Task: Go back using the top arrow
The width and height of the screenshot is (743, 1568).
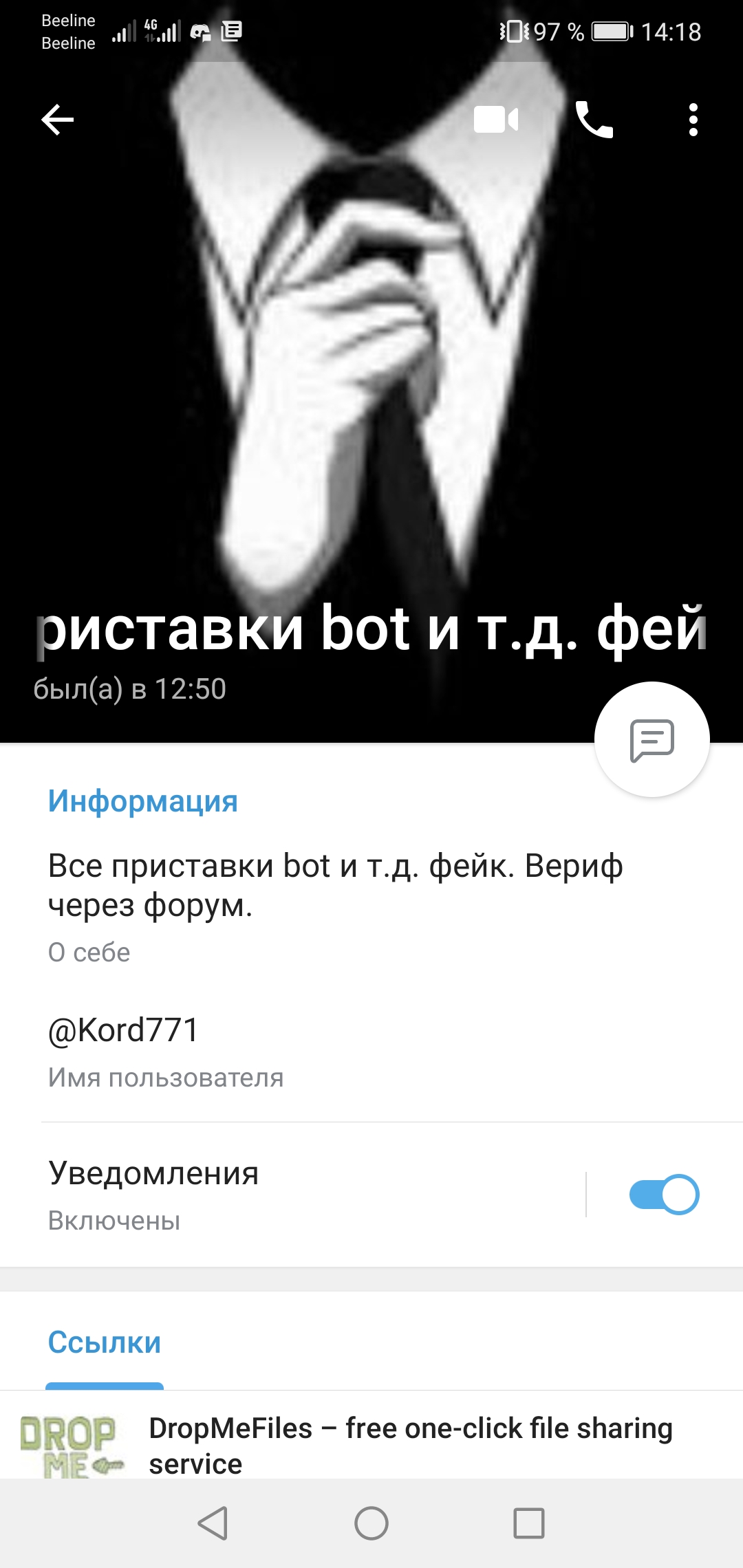Action: click(58, 120)
